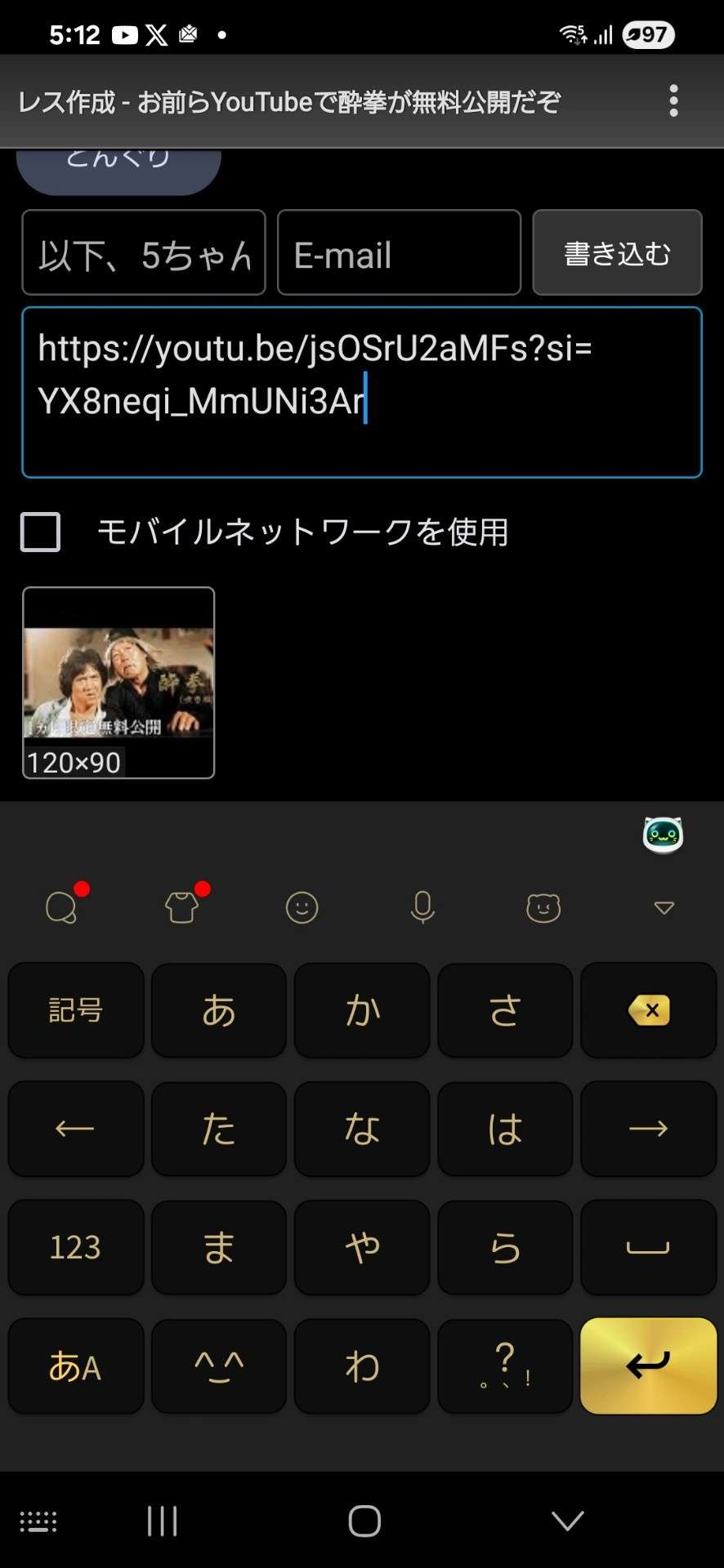Open the keyboard emoji picker
Image resolution: width=724 pixels, height=1568 pixels.
302,907
